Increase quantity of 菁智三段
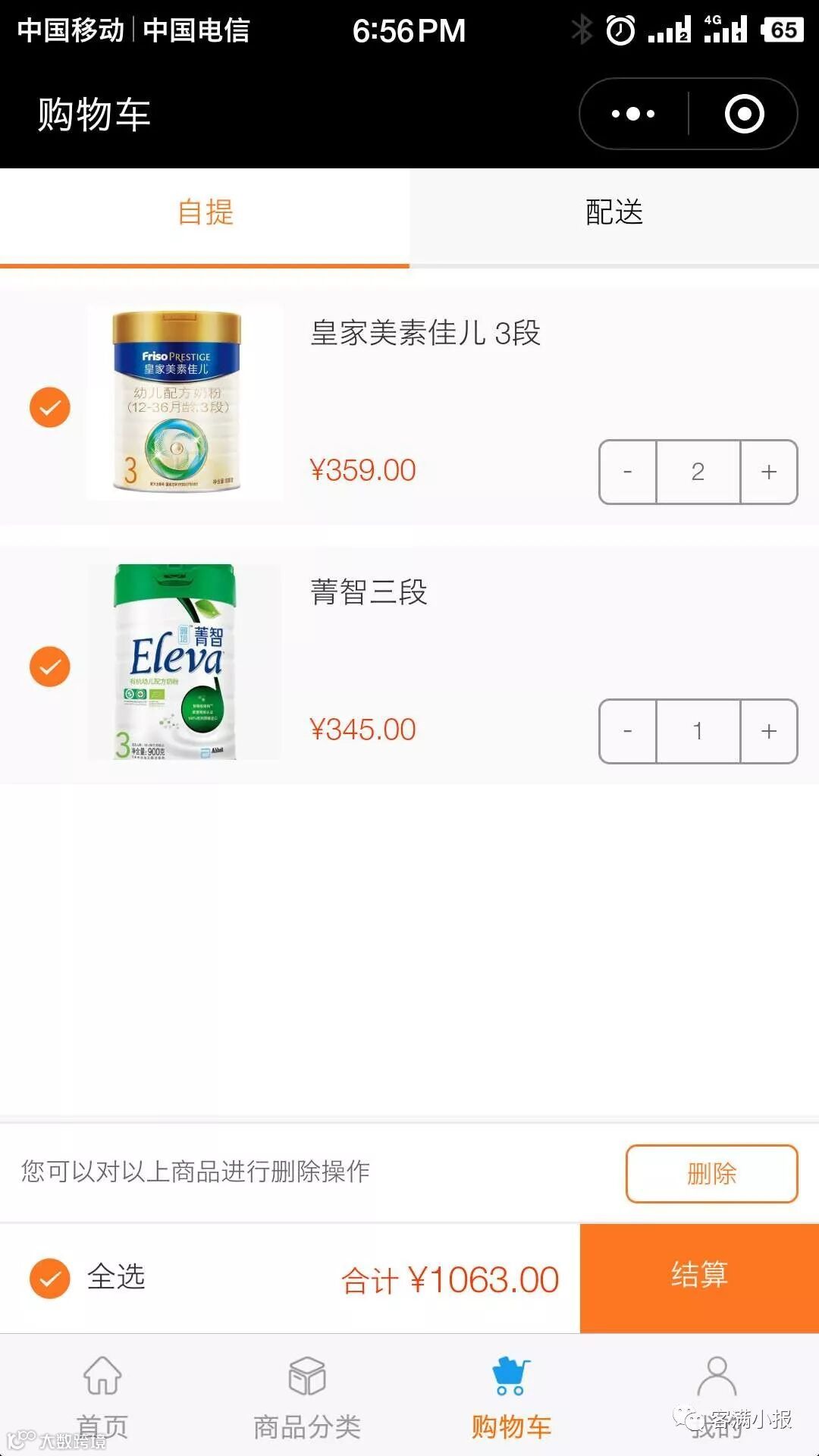Image resolution: width=819 pixels, height=1456 pixels. click(769, 731)
